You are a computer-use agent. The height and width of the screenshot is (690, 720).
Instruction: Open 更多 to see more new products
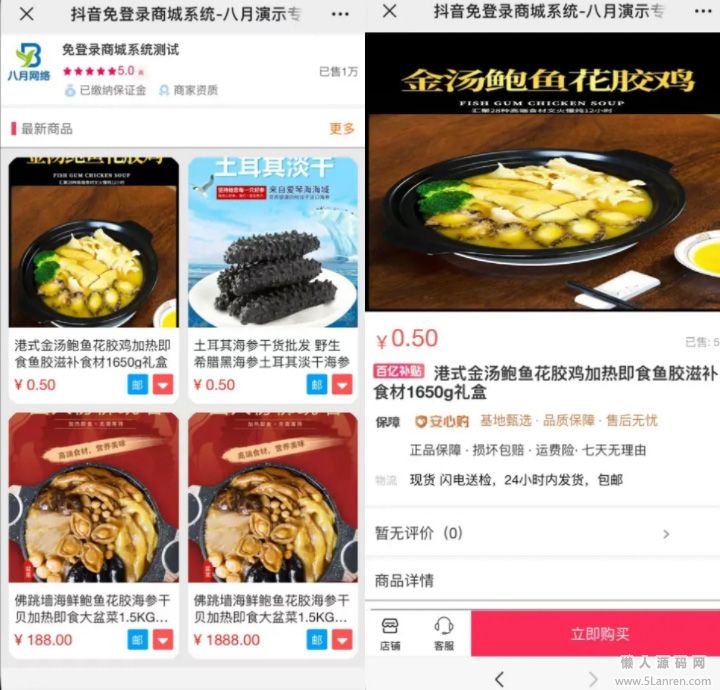click(x=341, y=129)
